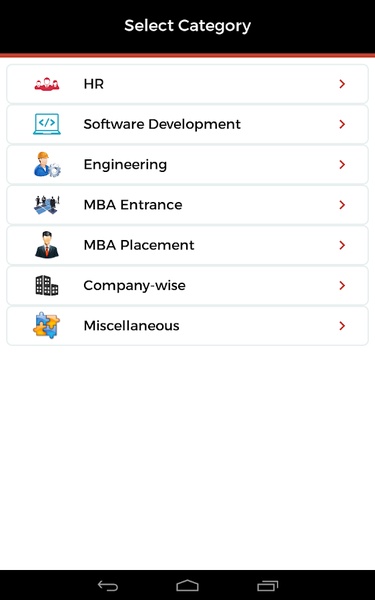Image resolution: width=375 pixels, height=600 pixels.
Task: Open MBA Entrance questions
Action: point(188,205)
